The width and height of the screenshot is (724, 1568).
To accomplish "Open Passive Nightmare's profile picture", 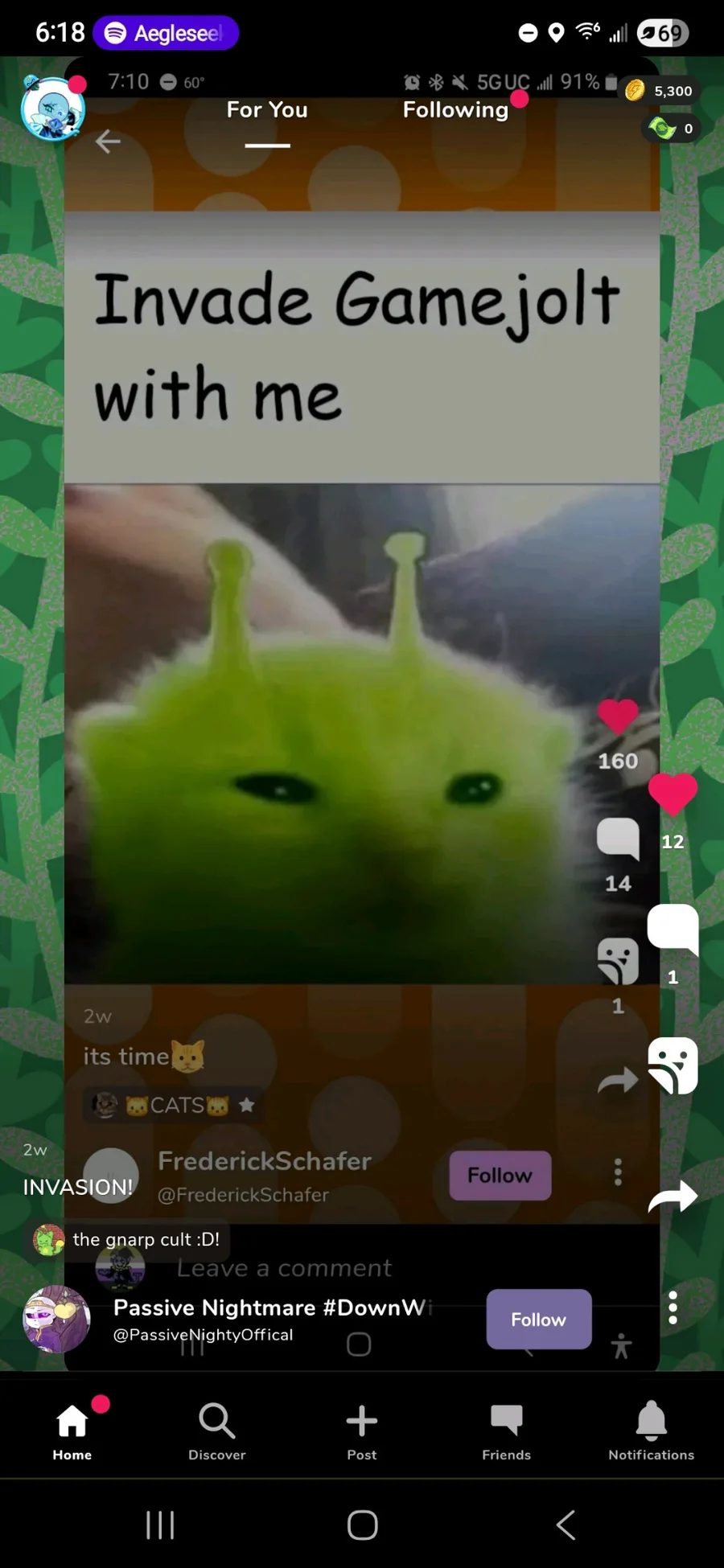I will pyautogui.click(x=56, y=1319).
